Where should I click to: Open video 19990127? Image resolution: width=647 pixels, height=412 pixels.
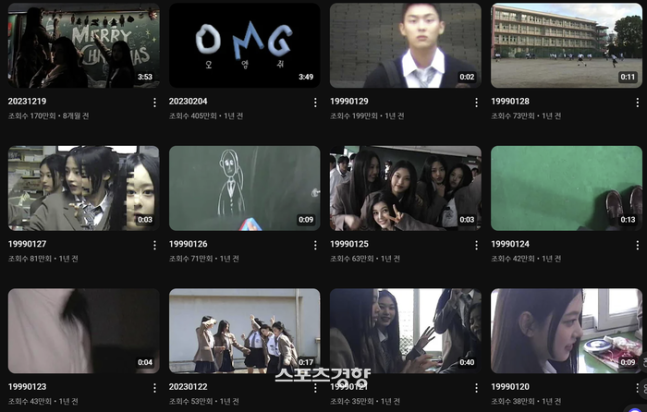pyautogui.click(x=83, y=188)
